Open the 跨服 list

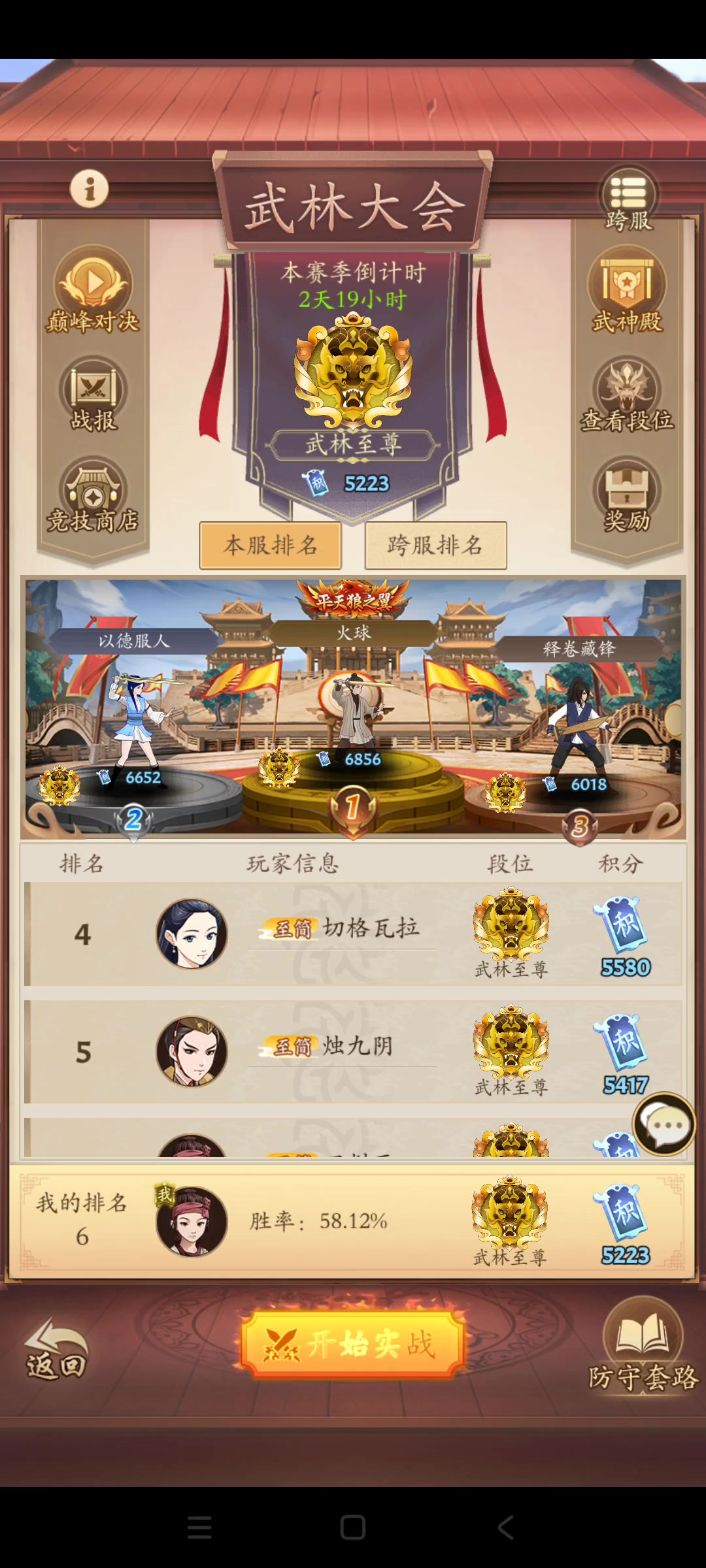(x=628, y=199)
